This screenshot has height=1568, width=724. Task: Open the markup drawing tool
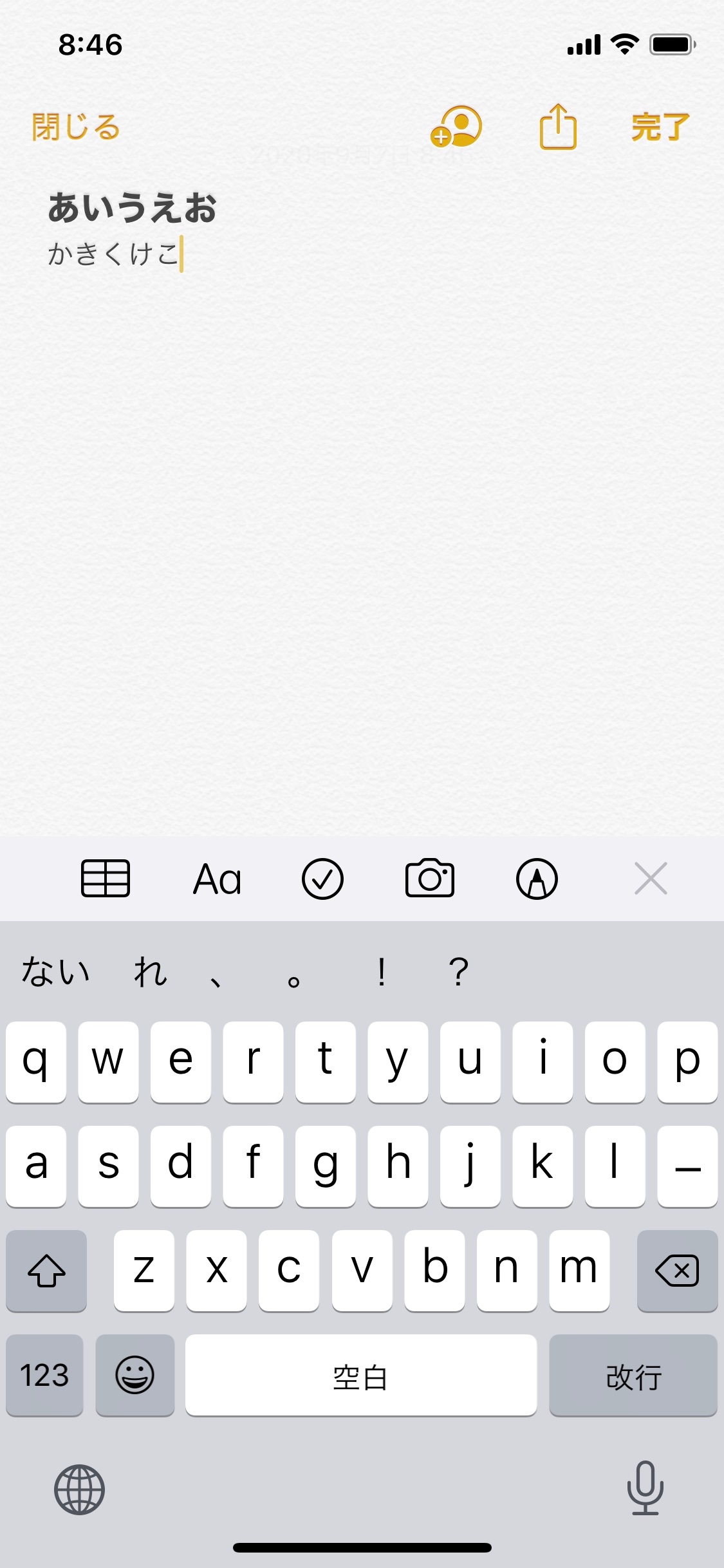(537, 879)
